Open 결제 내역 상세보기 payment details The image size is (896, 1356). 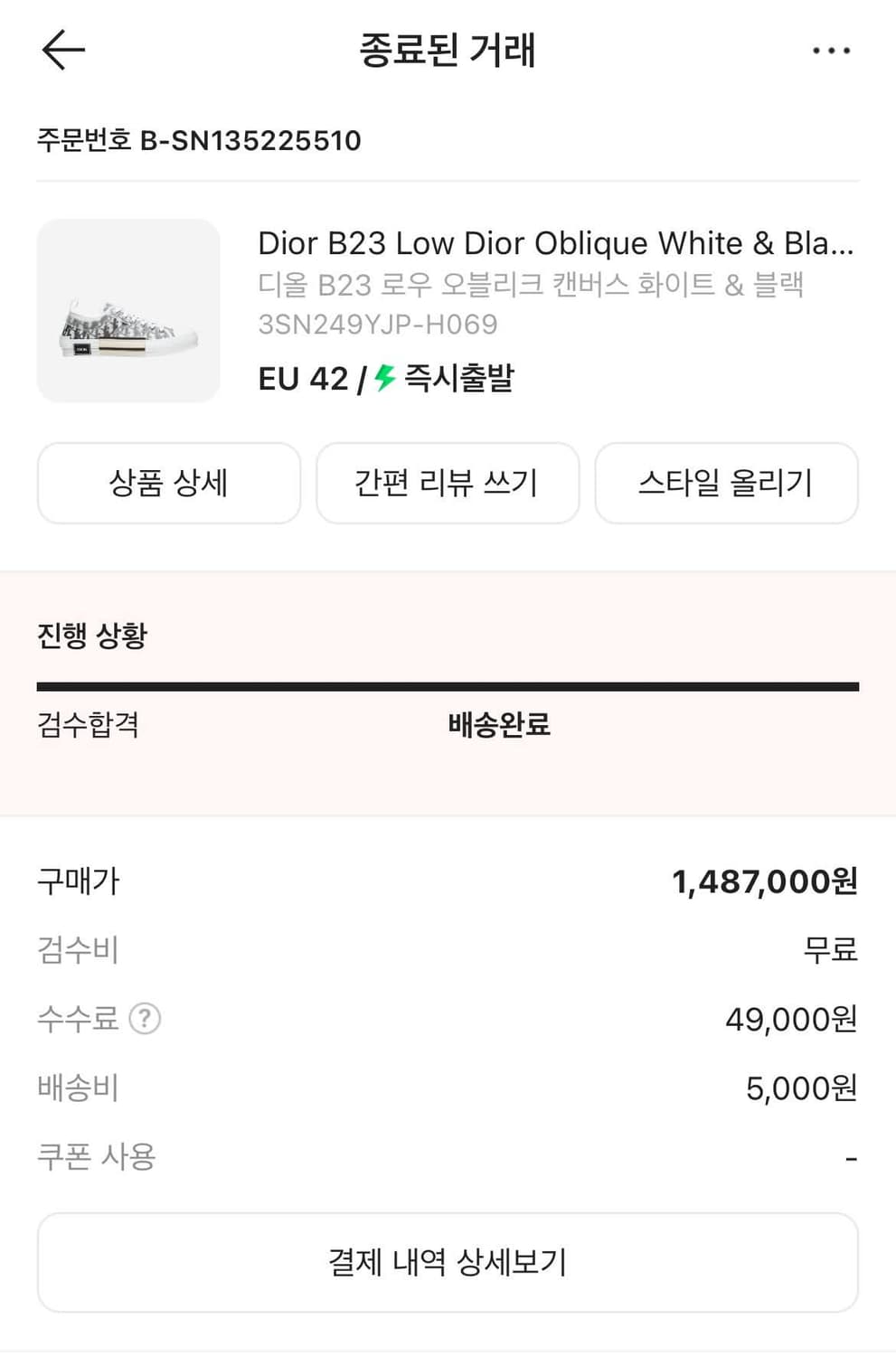[448, 1262]
